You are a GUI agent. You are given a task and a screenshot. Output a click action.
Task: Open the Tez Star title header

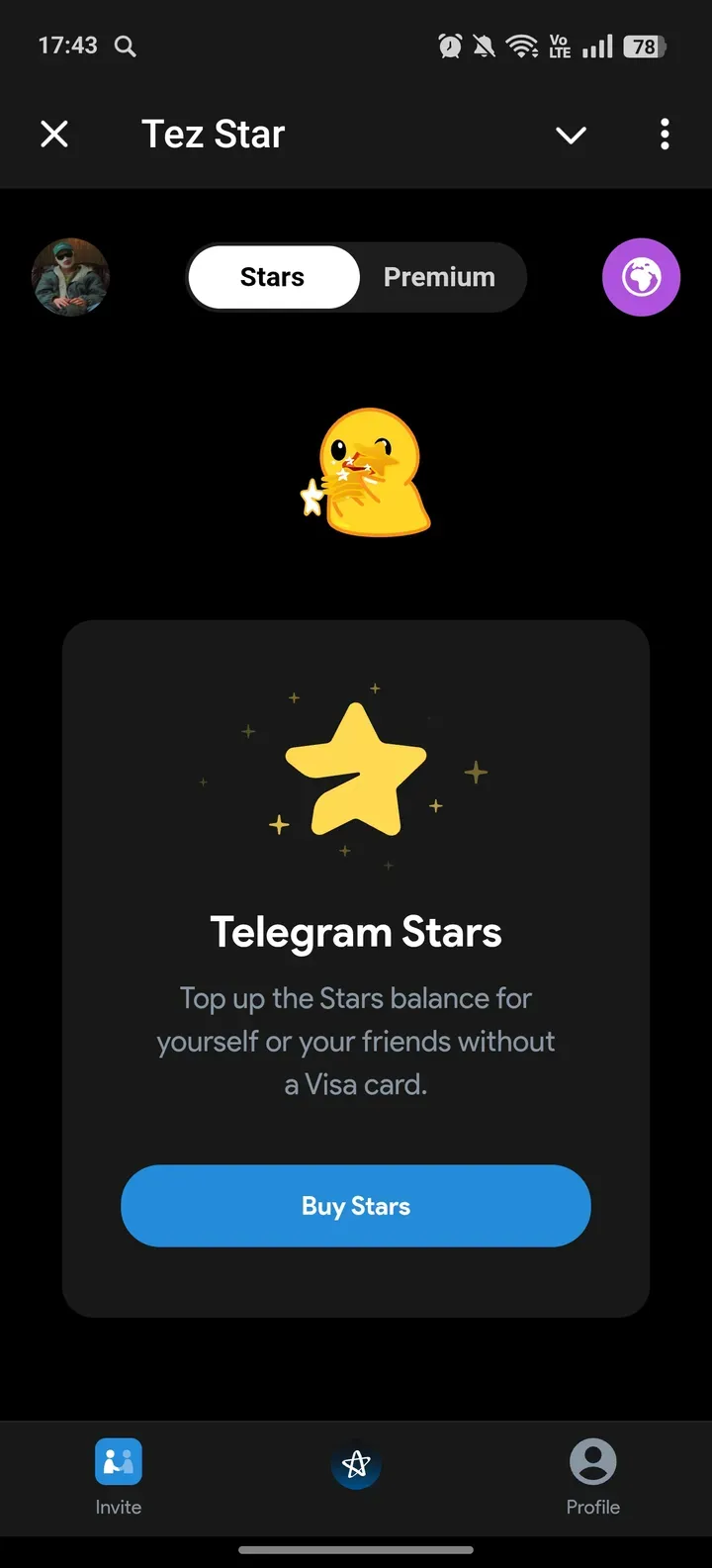(213, 134)
